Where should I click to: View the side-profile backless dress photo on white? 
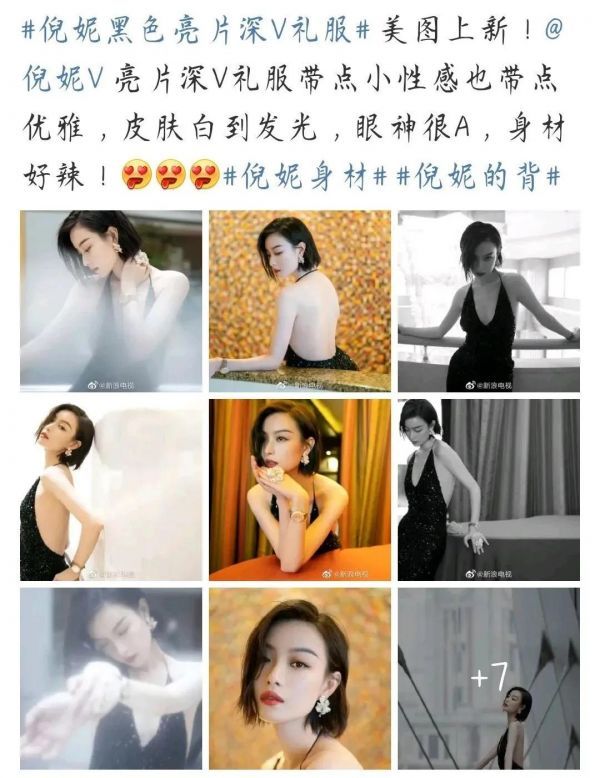[x=111, y=490]
